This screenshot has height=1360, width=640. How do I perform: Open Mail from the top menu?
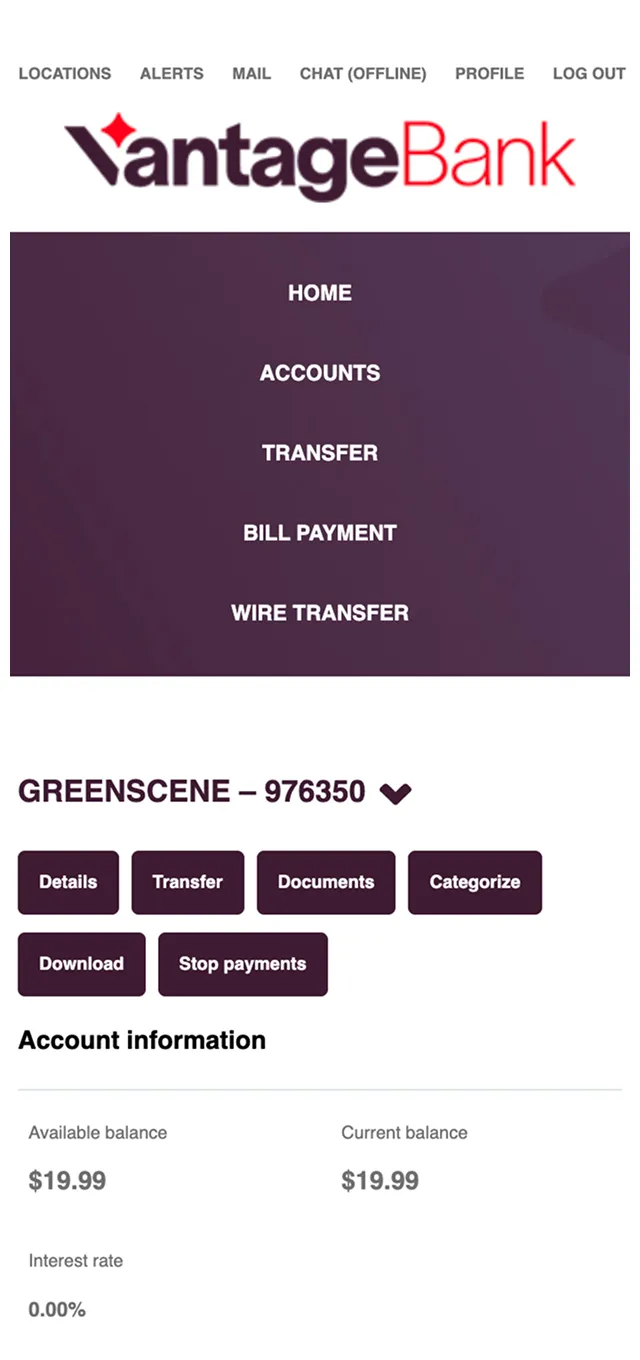[251, 73]
